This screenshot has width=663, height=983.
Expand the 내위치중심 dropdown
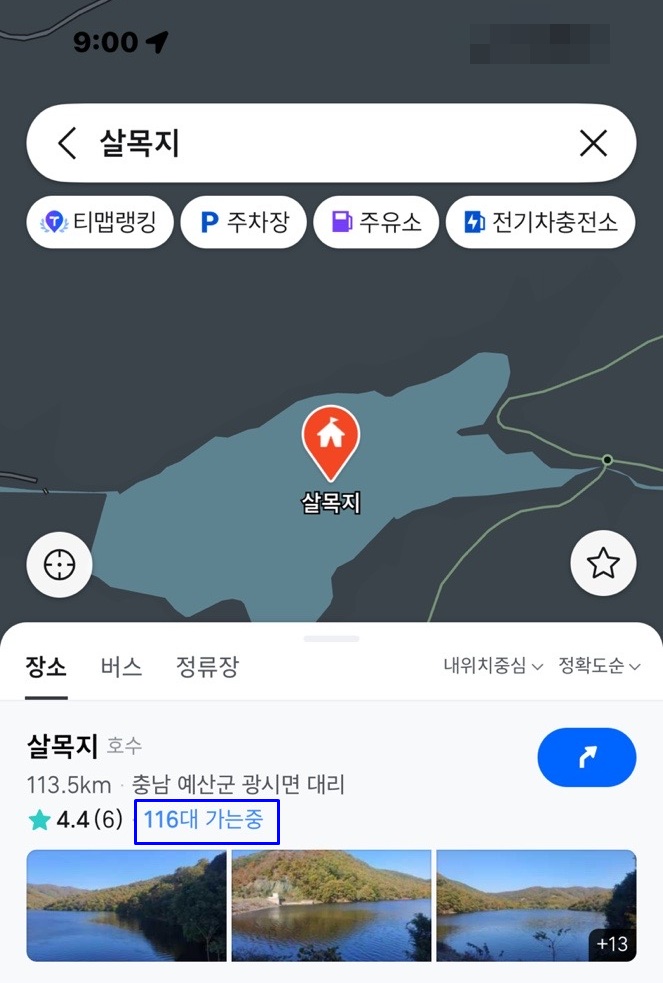[x=493, y=666]
